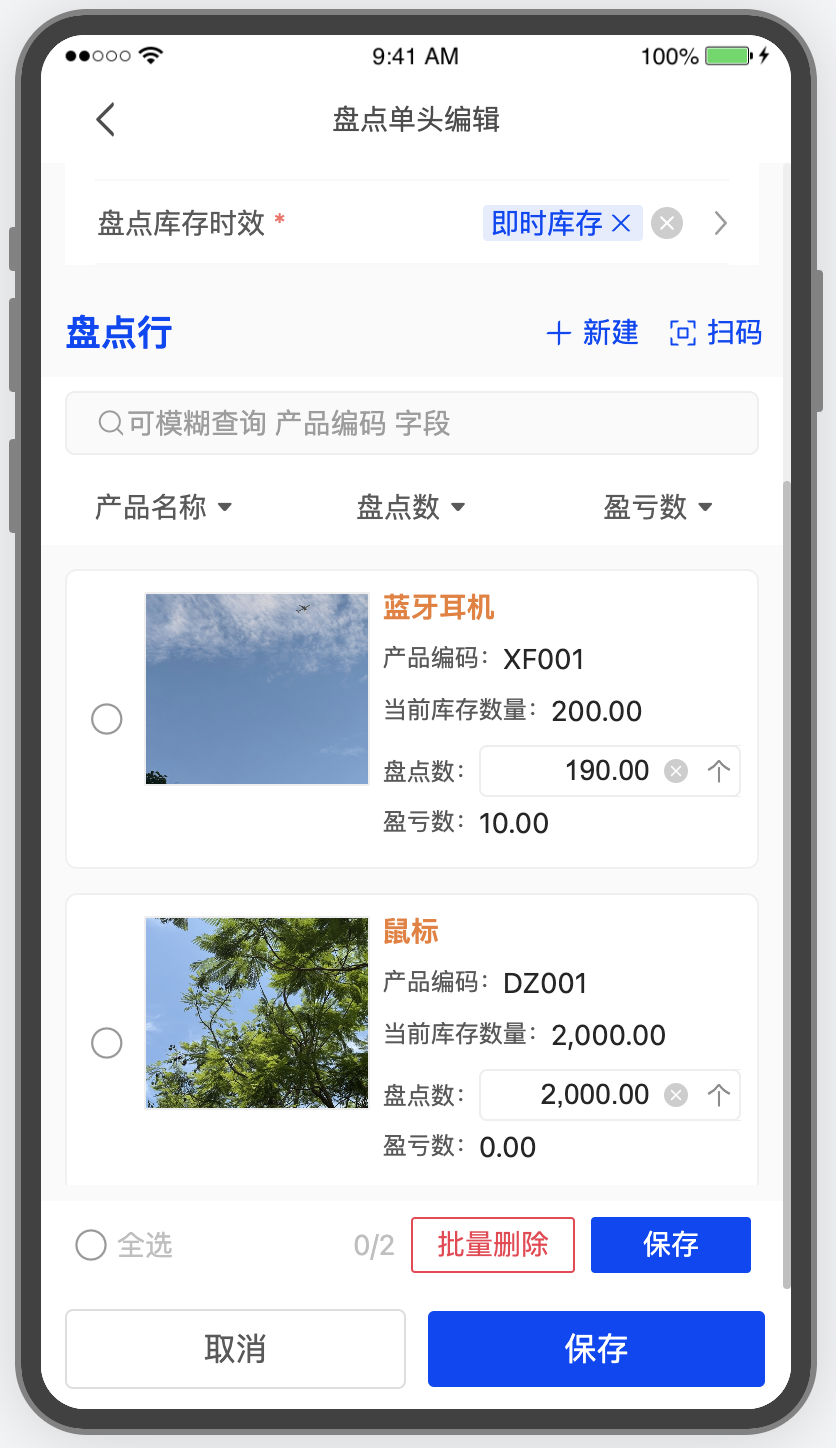Image resolution: width=836 pixels, height=1448 pixels.
Task: Clear 盘点数 for 蓝牙耳机
Action: coord(677,771)
